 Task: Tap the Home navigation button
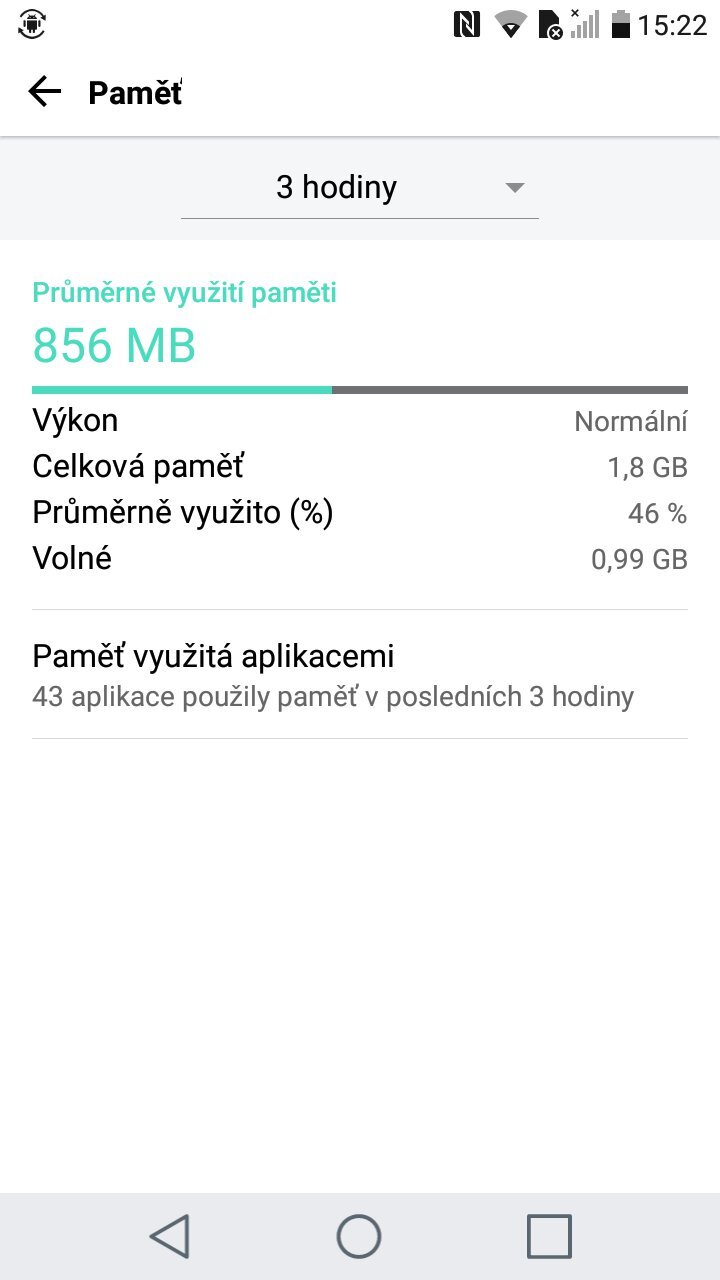click(360, 1235)
